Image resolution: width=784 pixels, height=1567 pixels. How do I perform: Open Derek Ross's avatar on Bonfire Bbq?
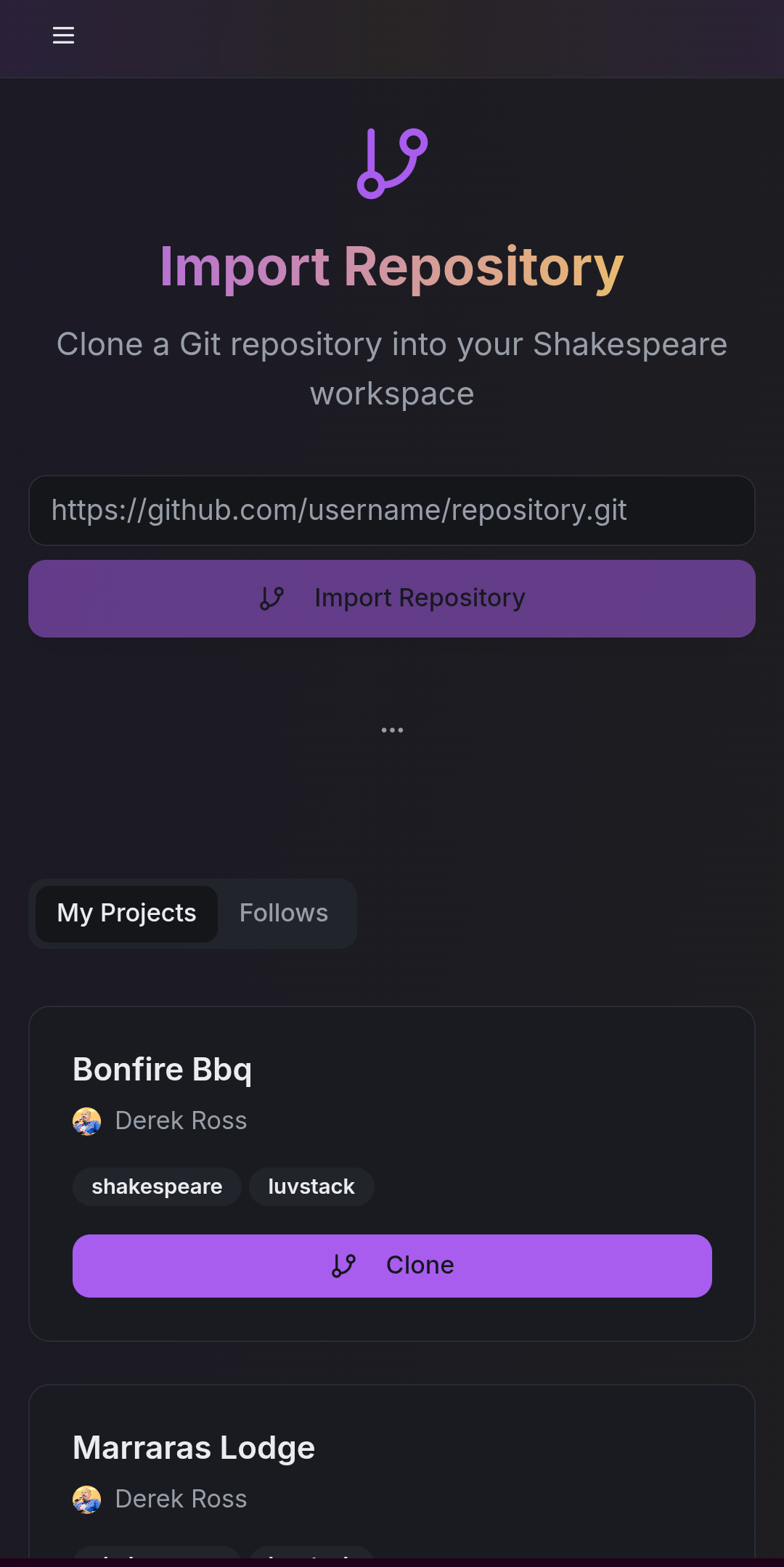pyautogui.click(x=86, y=1120)
